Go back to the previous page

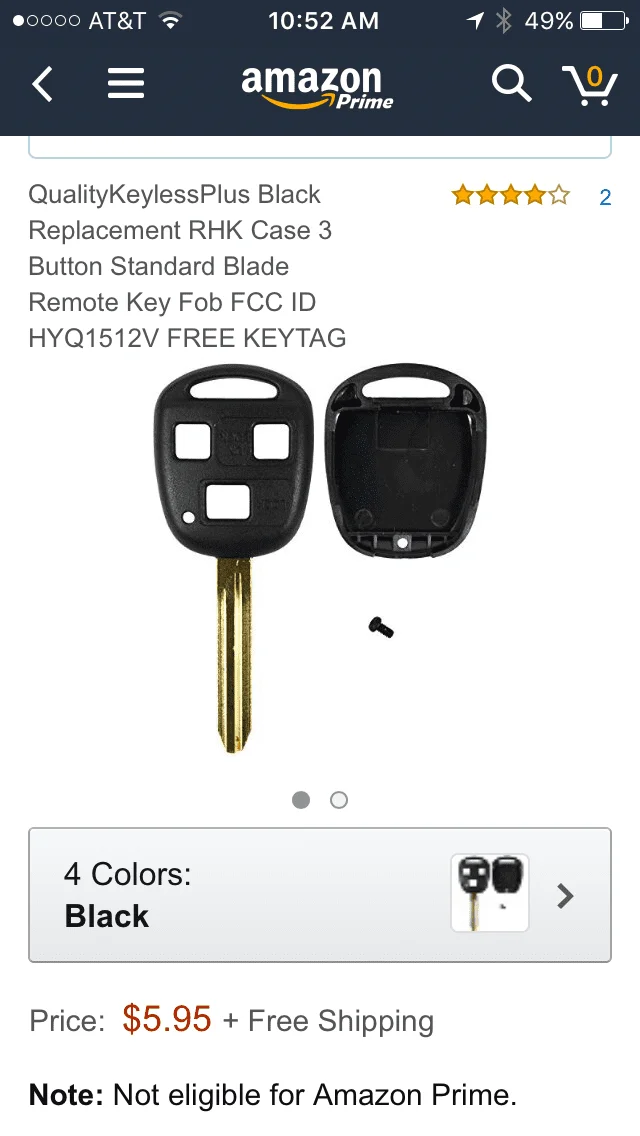[x=42, y=84]
